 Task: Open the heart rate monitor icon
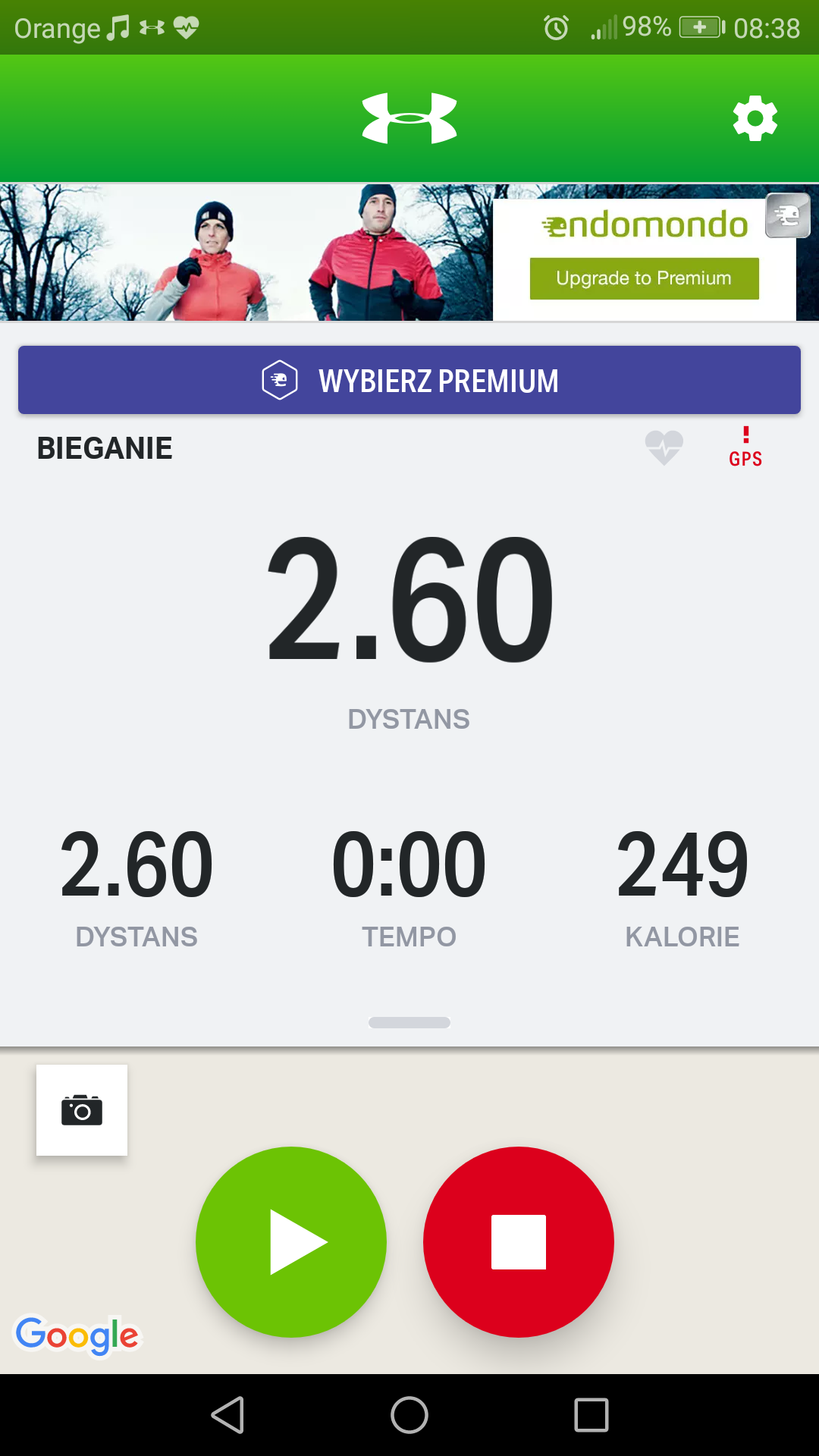(664, 447)
